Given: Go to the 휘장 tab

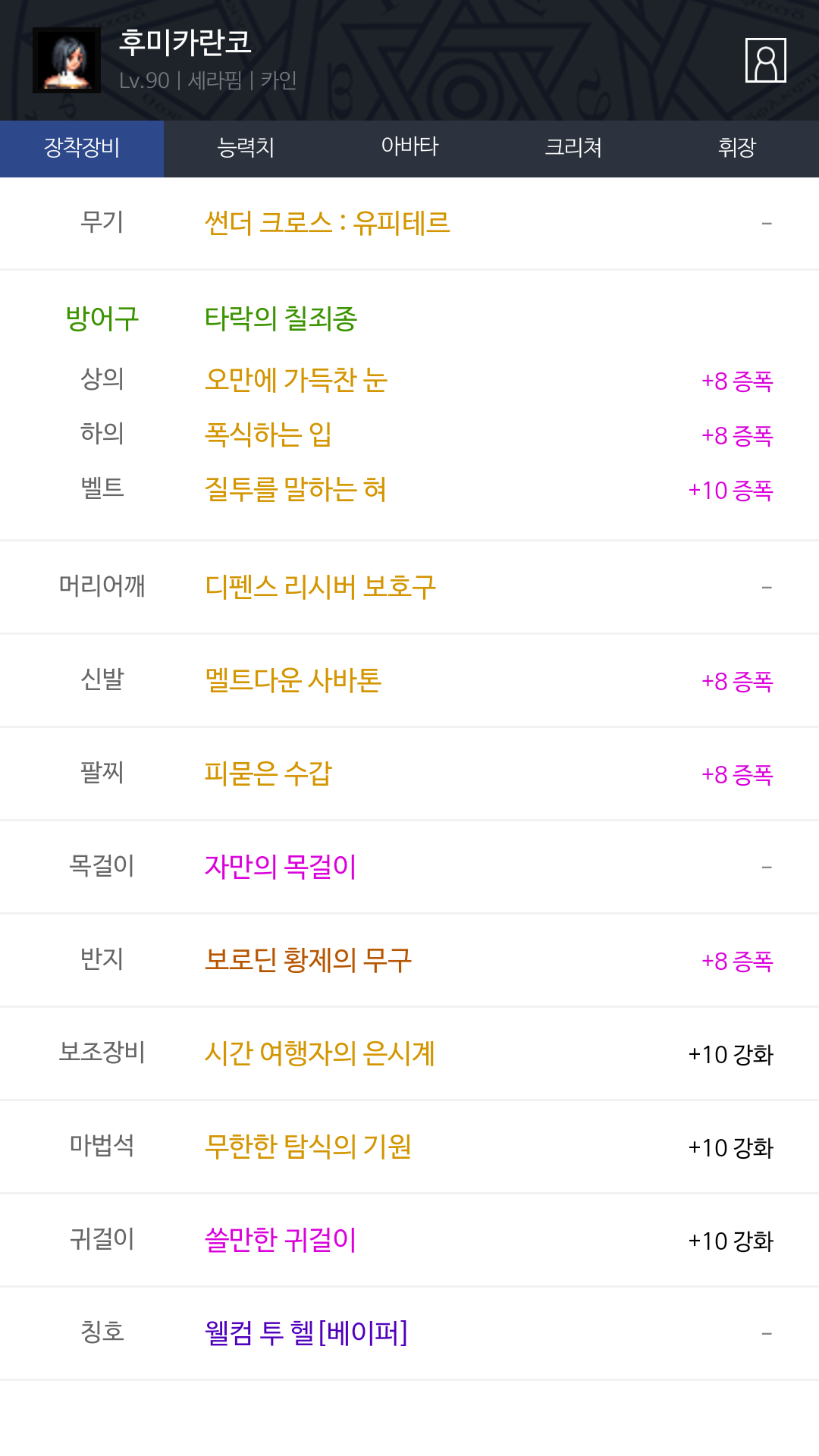Looking at the screenshot, I should pyautogui.click(x=737, y=148).
